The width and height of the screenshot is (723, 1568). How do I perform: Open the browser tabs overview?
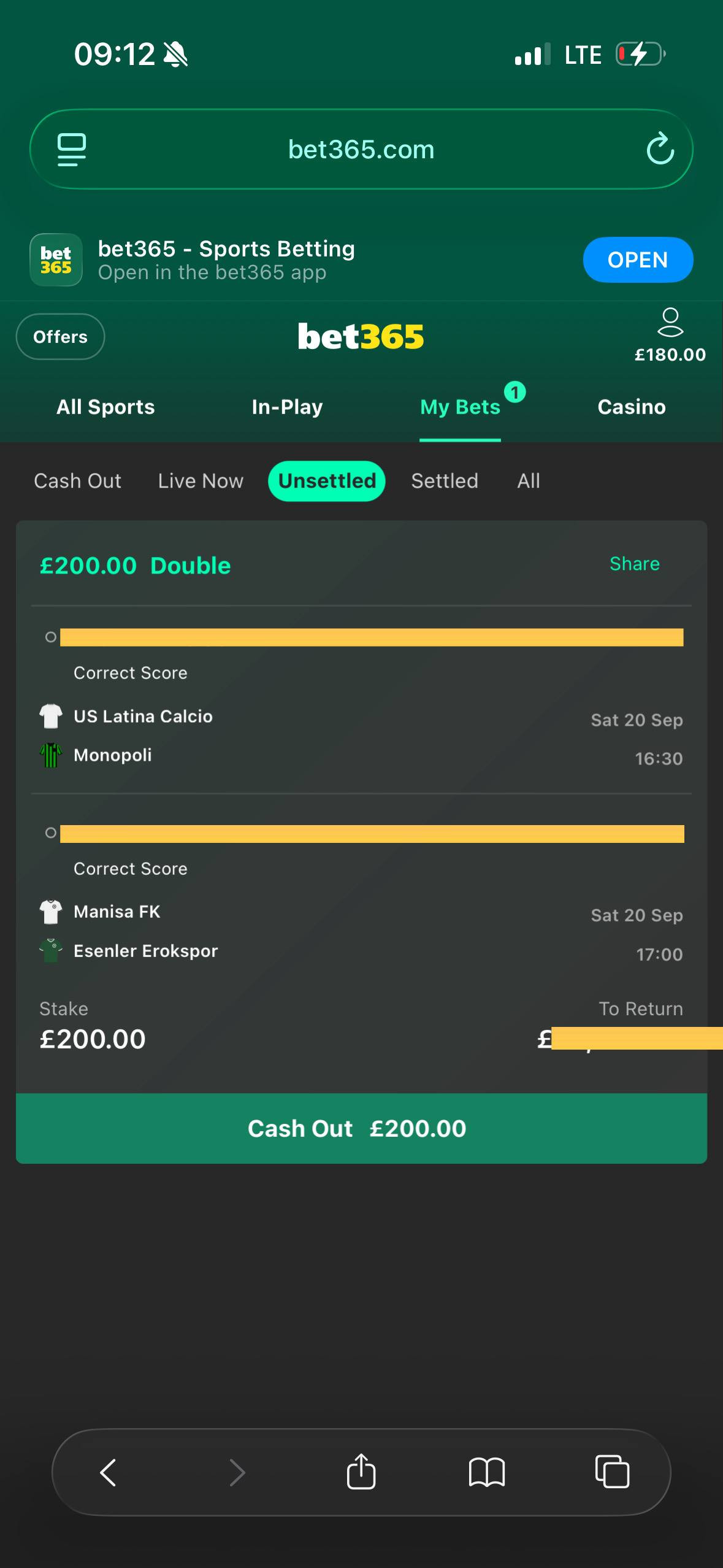tap(612, 1472)
